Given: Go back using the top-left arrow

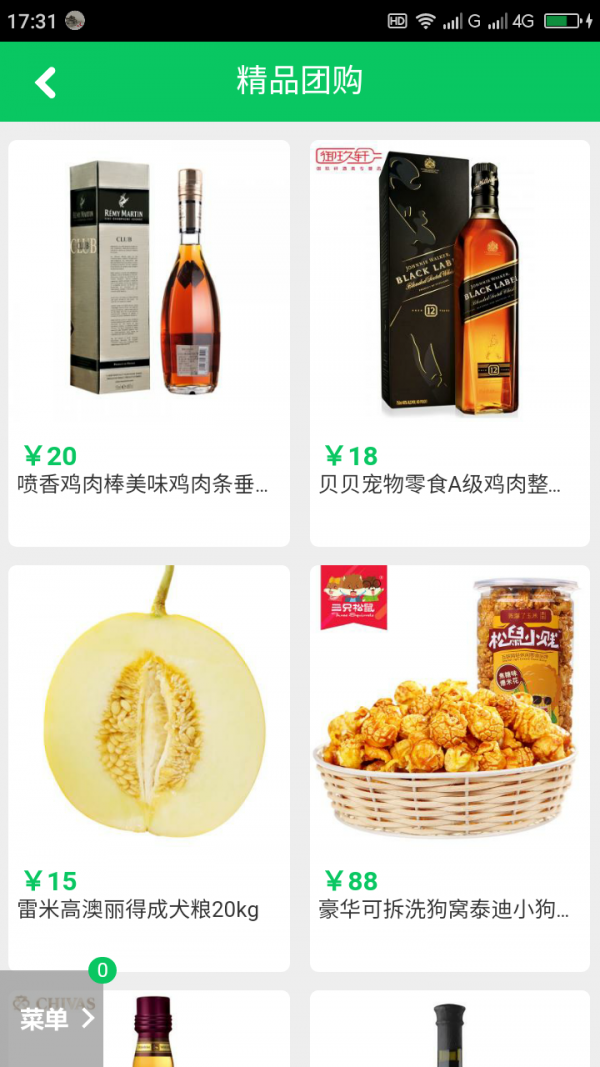Looking at the screenshot, I should click(45, 82).
